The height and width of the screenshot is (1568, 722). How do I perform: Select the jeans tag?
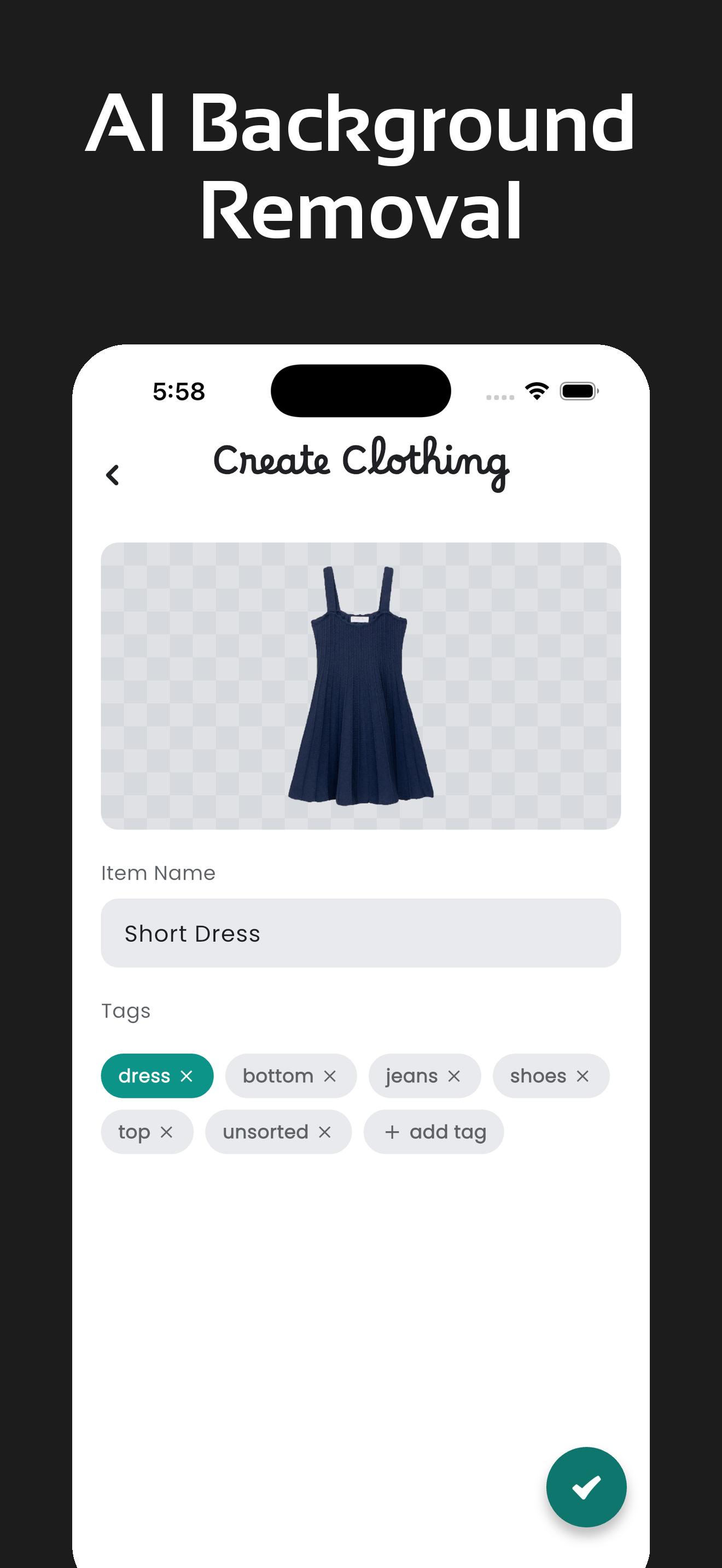point(414,1075)
